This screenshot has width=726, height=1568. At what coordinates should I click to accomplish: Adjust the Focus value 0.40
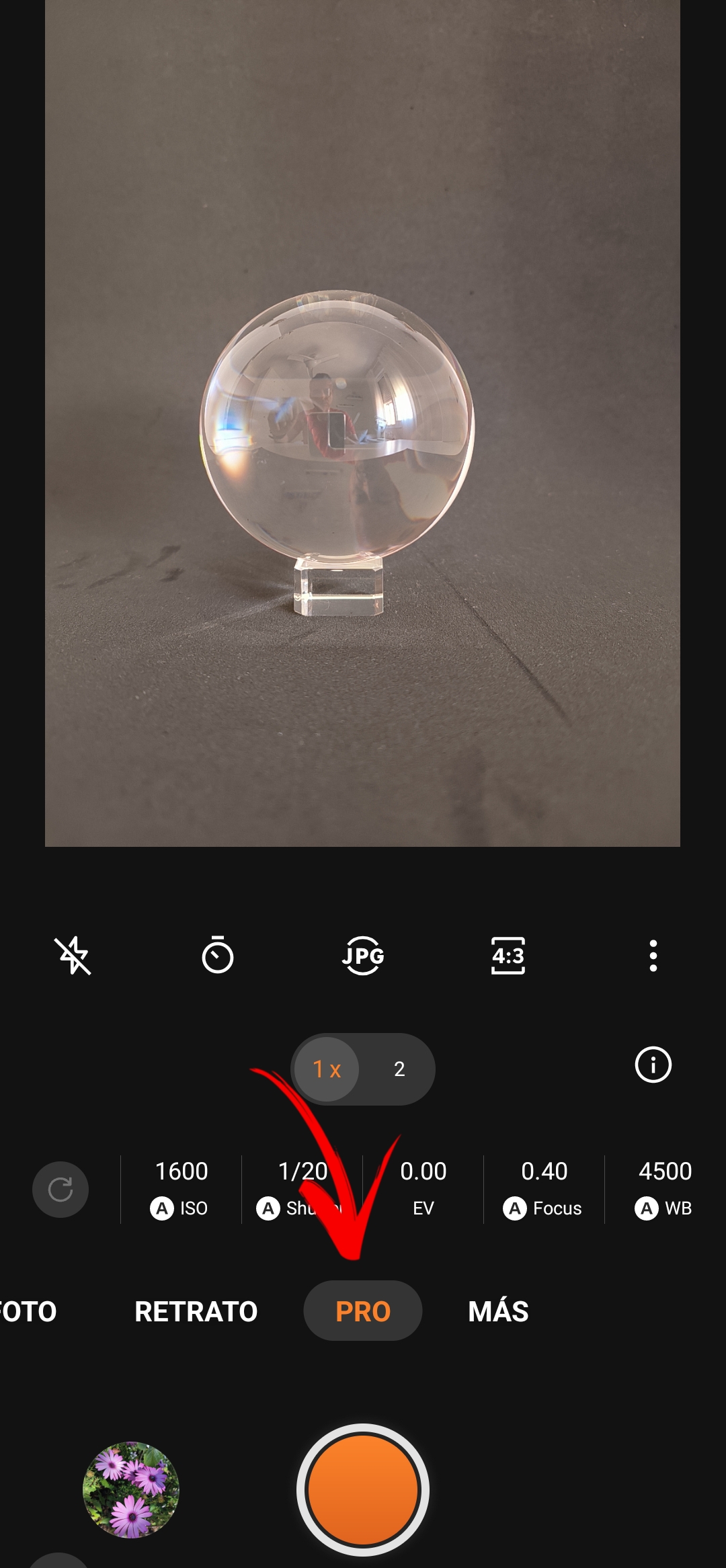tap(544, 1188)
